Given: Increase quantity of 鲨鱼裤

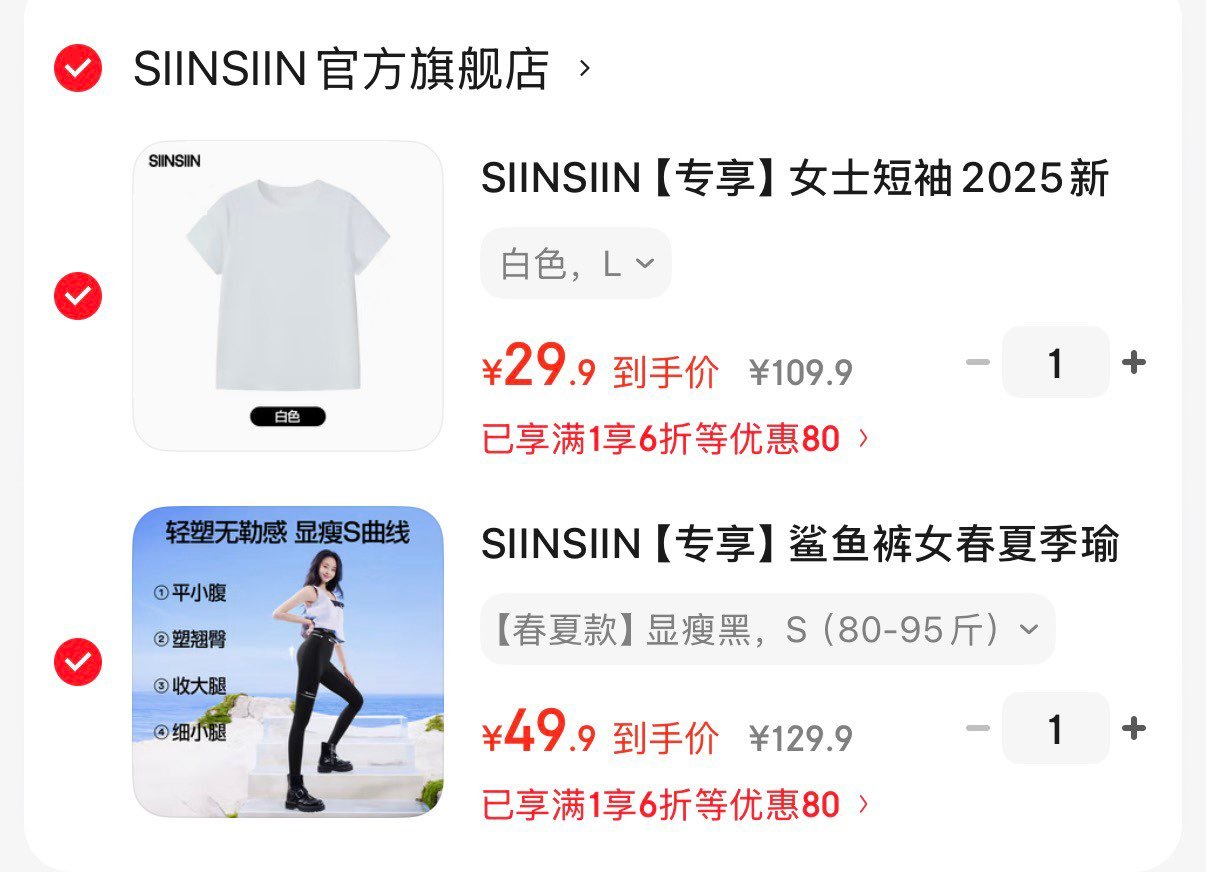Looking at the screenshot, I should 1134,728.
